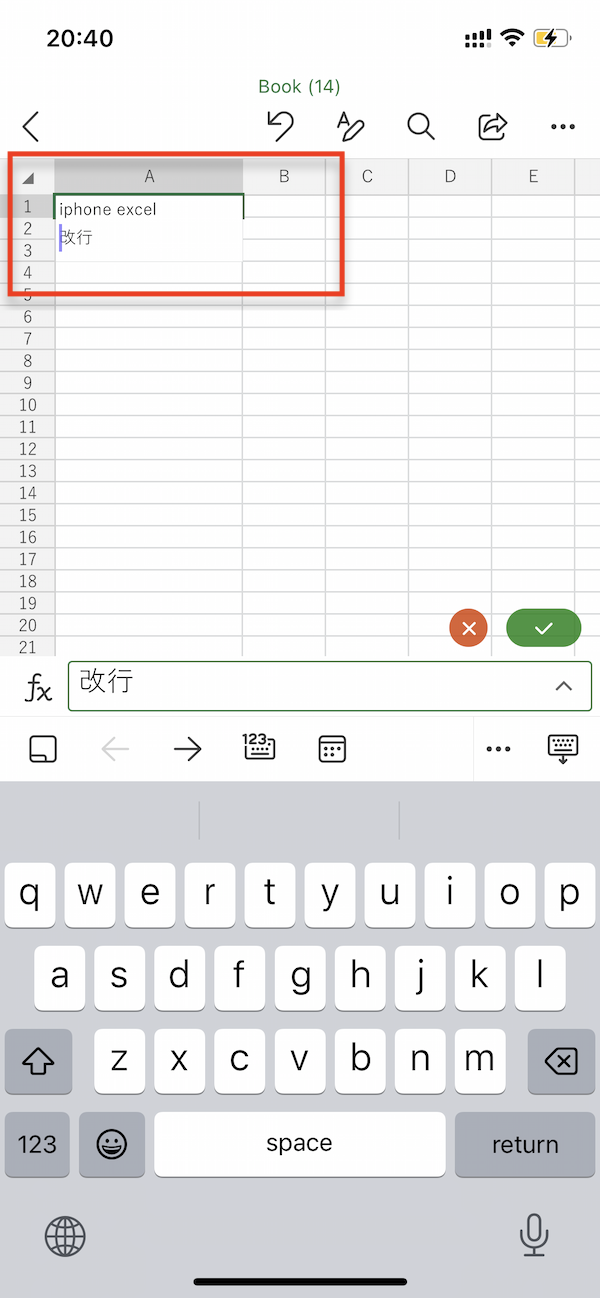Switch to the numeric keyboard
The width and height of the screenshot is (600, 1298).
click(259, 748)
